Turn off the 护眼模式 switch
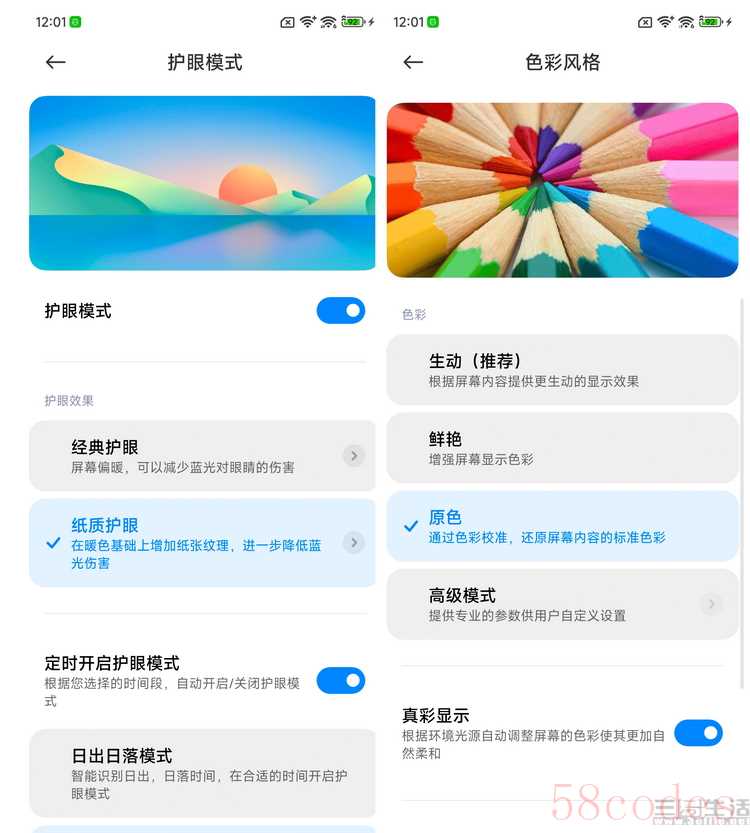Image resolution: width=750 pixels, height=833 pixels. pyautogui.click(x=341, y=311)
